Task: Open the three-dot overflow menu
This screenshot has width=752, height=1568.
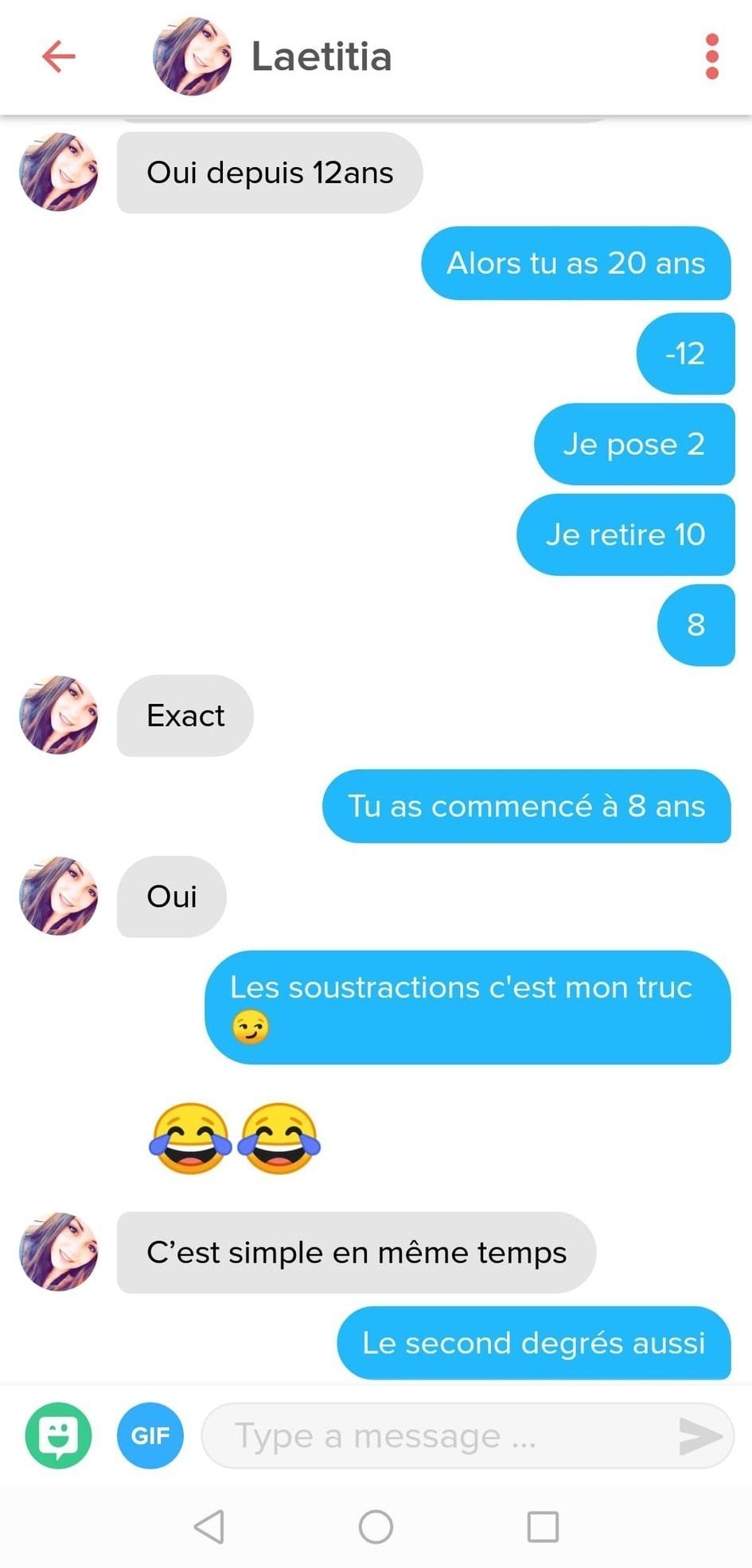Action: point(711,56)
